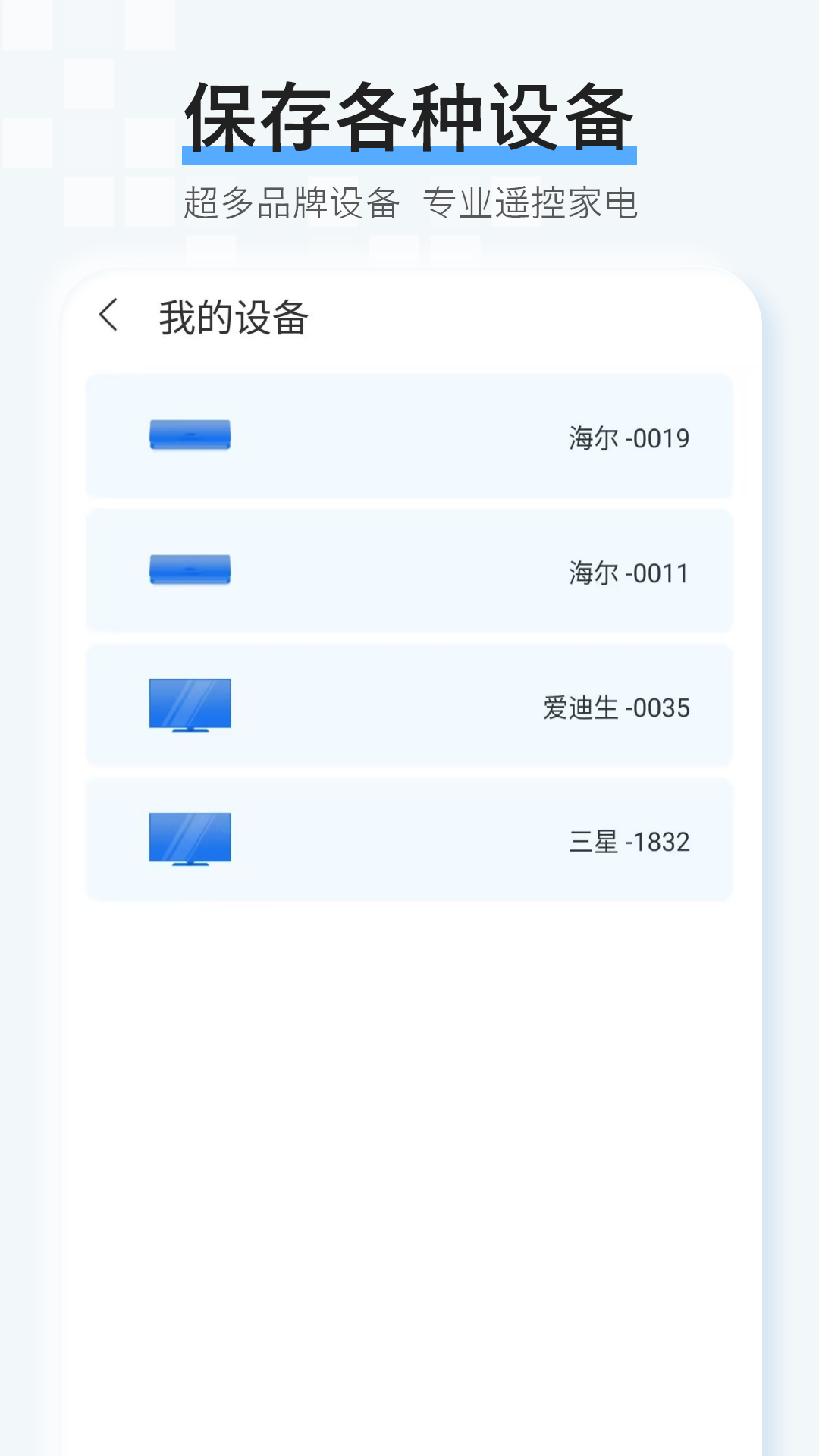Click the back chevron arrow
Viewport: 819px width, 1456px height.
pos(110,315)
